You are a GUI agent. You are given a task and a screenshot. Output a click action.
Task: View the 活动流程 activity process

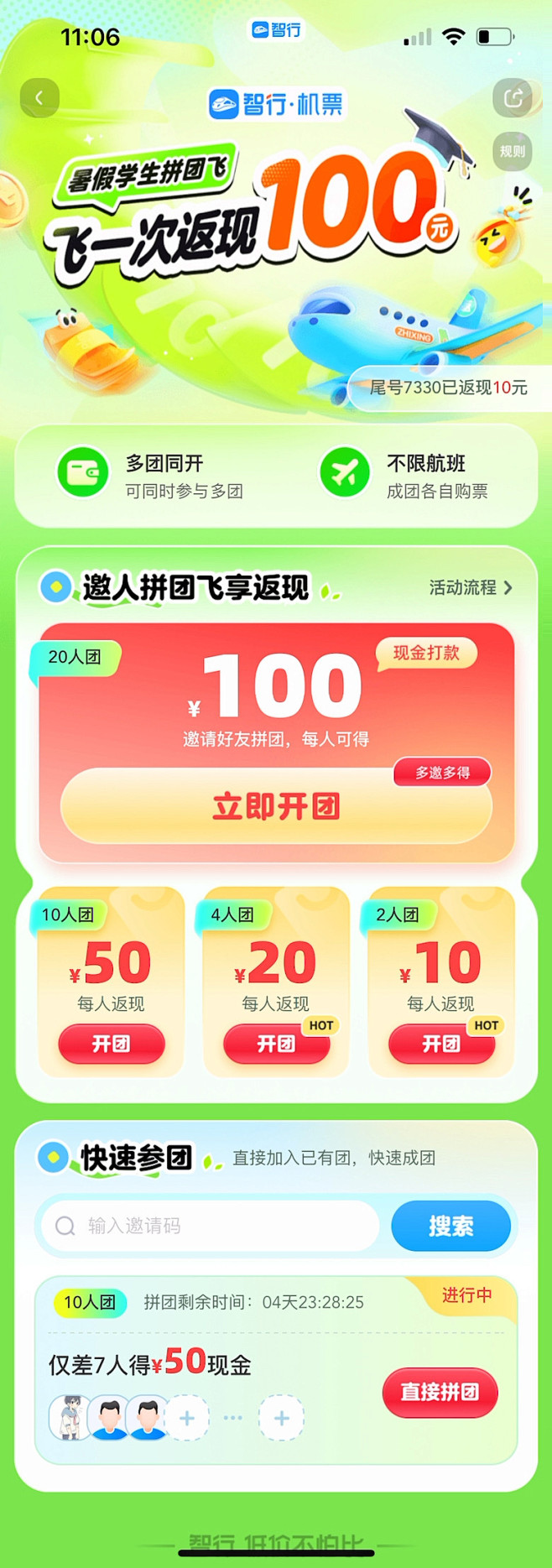coord(470,588)
